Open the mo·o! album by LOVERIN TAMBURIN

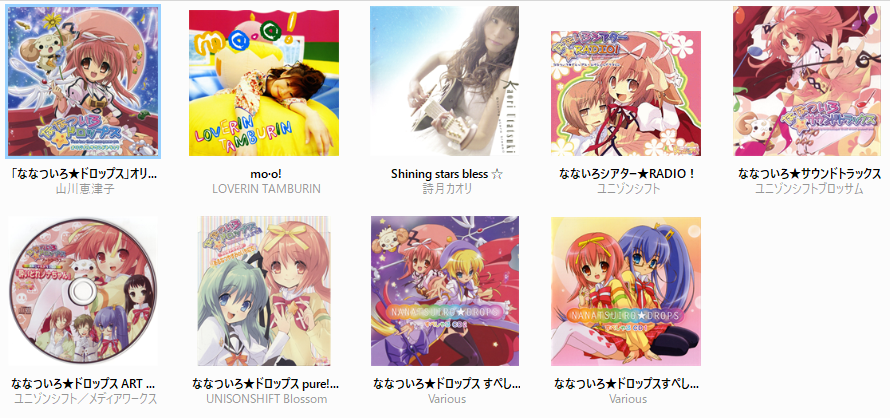(264, 81)
